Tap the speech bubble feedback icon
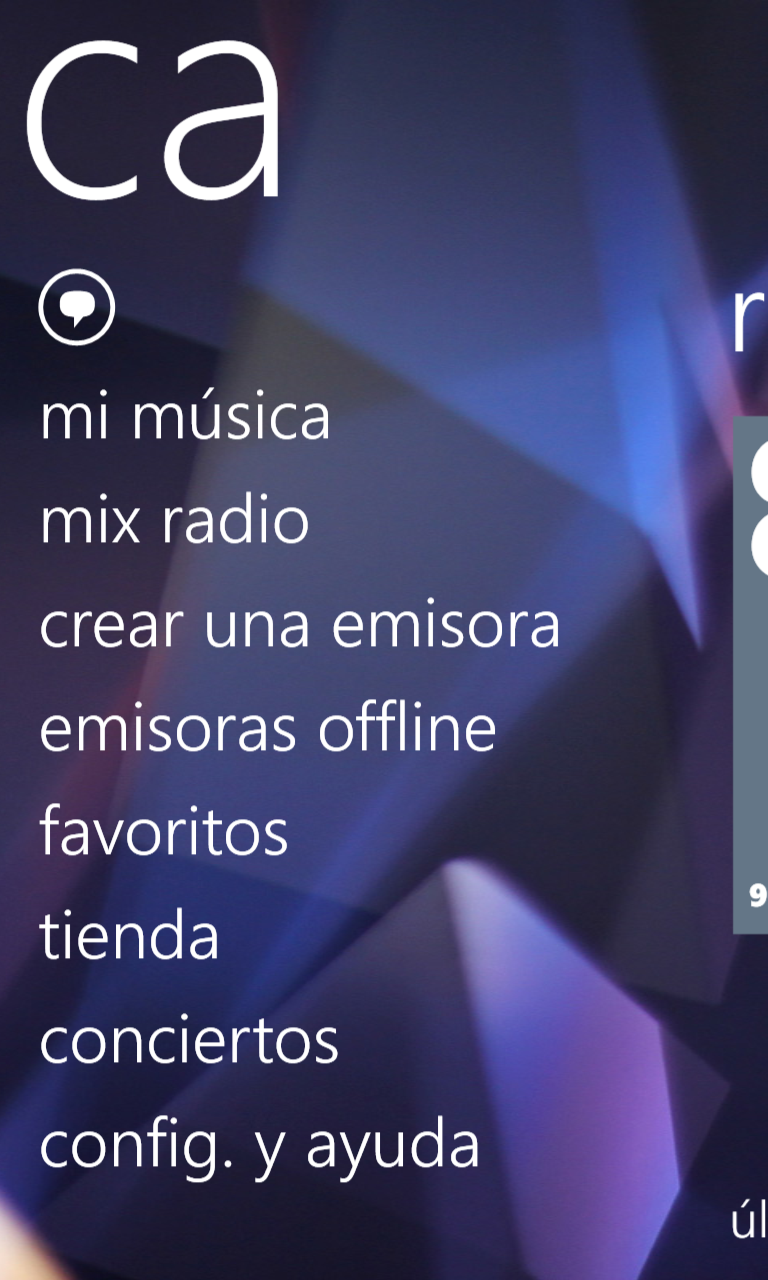 point(77,308)
